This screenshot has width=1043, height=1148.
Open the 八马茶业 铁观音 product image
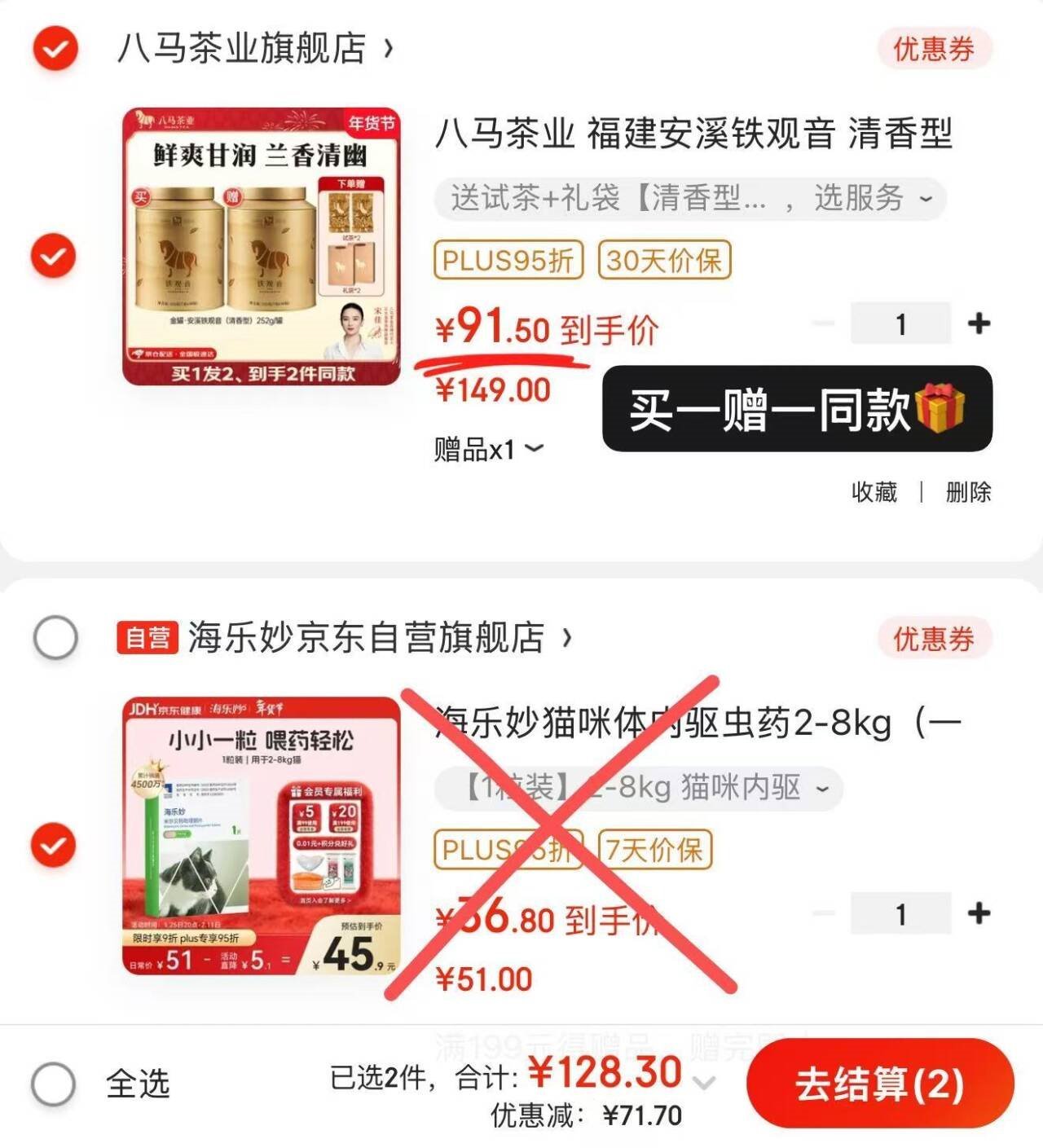[x=262, y=246]
